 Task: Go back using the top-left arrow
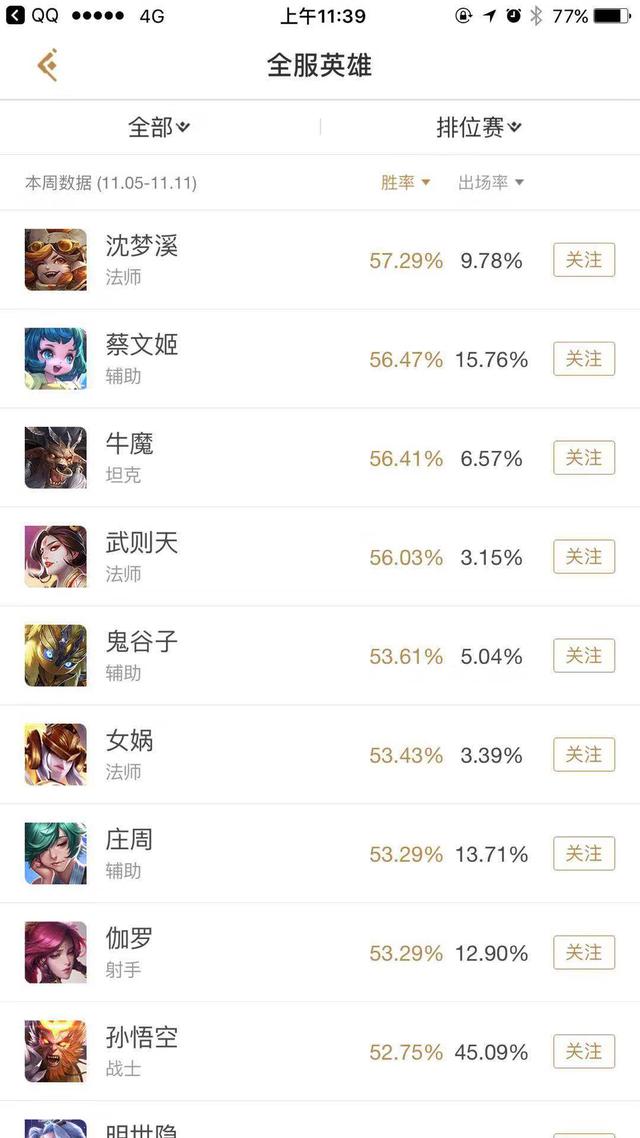[x=47, y=65]
